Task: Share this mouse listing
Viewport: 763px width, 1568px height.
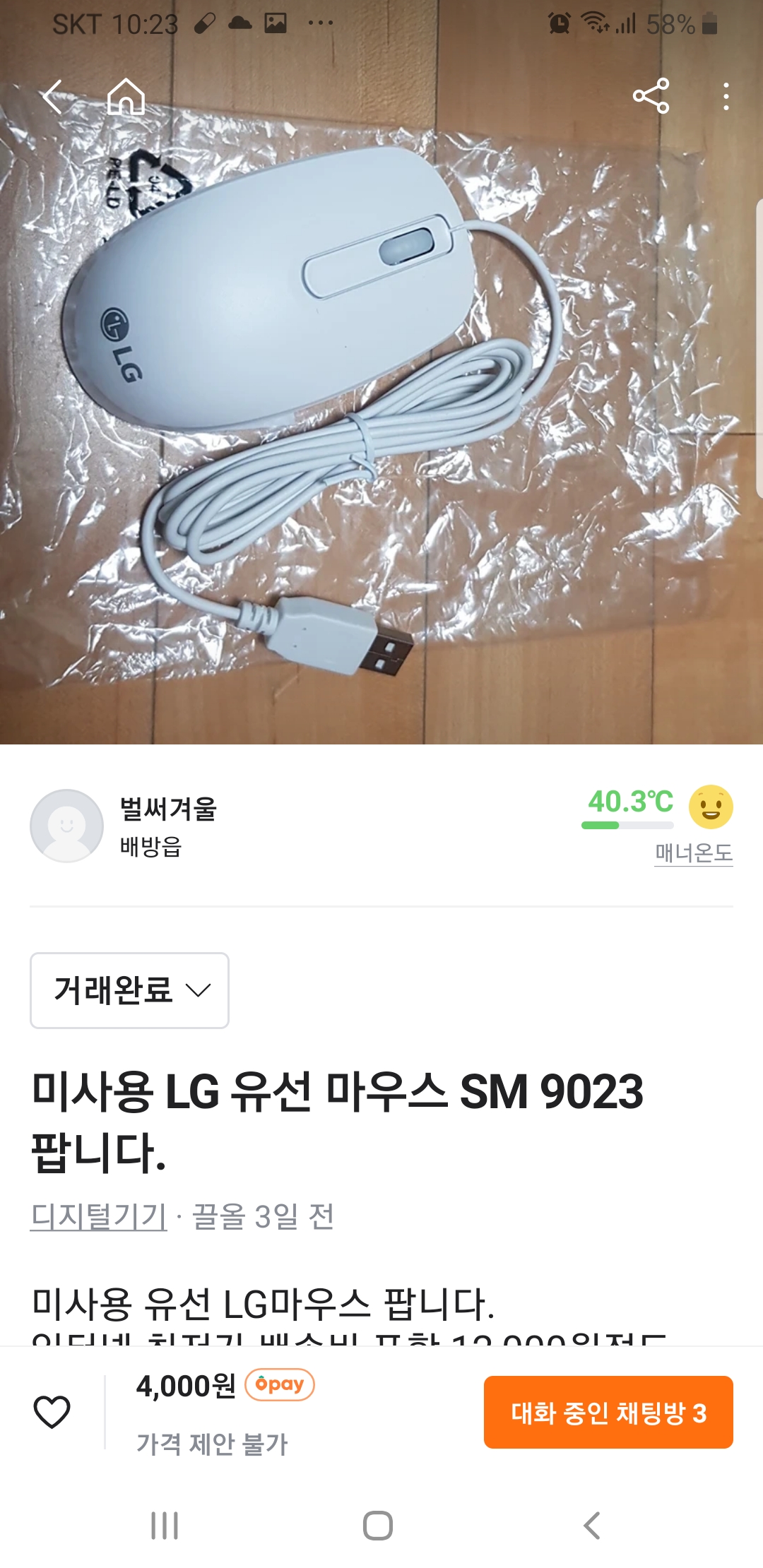Action: coord(651,97)
